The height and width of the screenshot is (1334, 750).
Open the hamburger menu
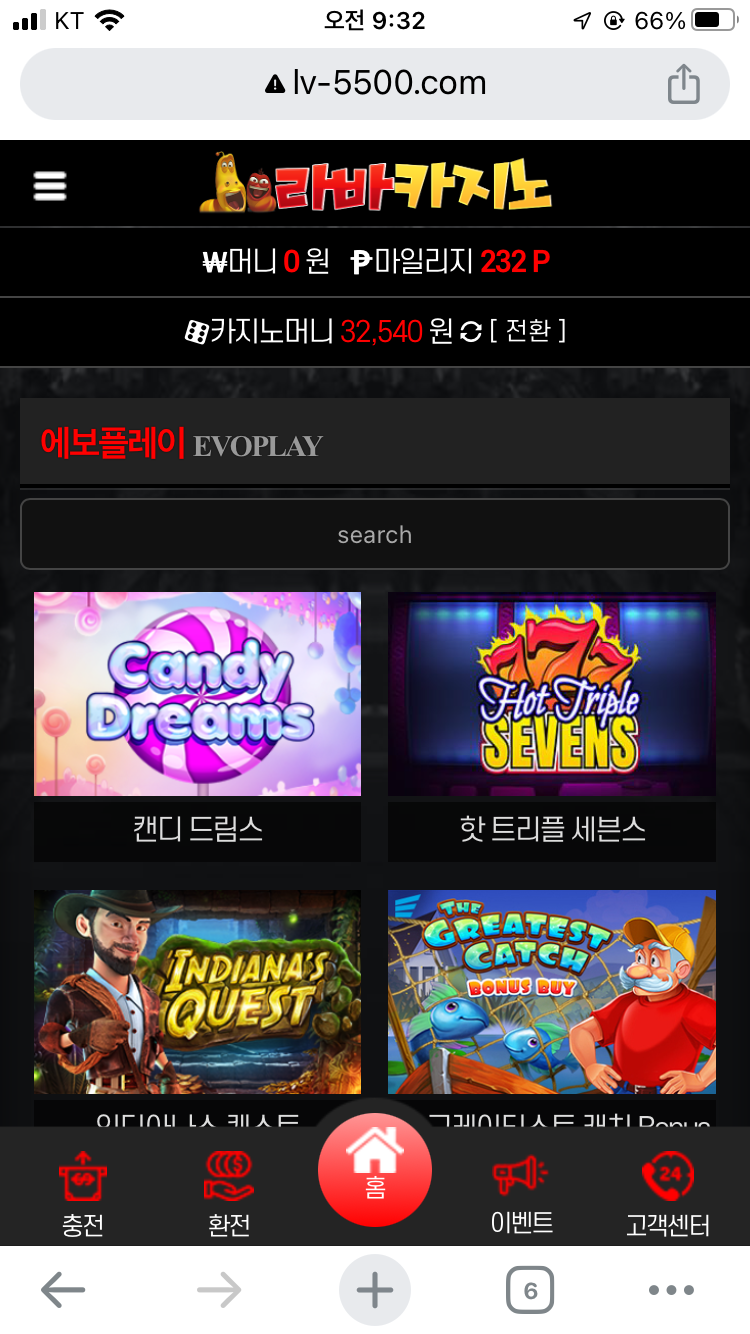(50, 186)
